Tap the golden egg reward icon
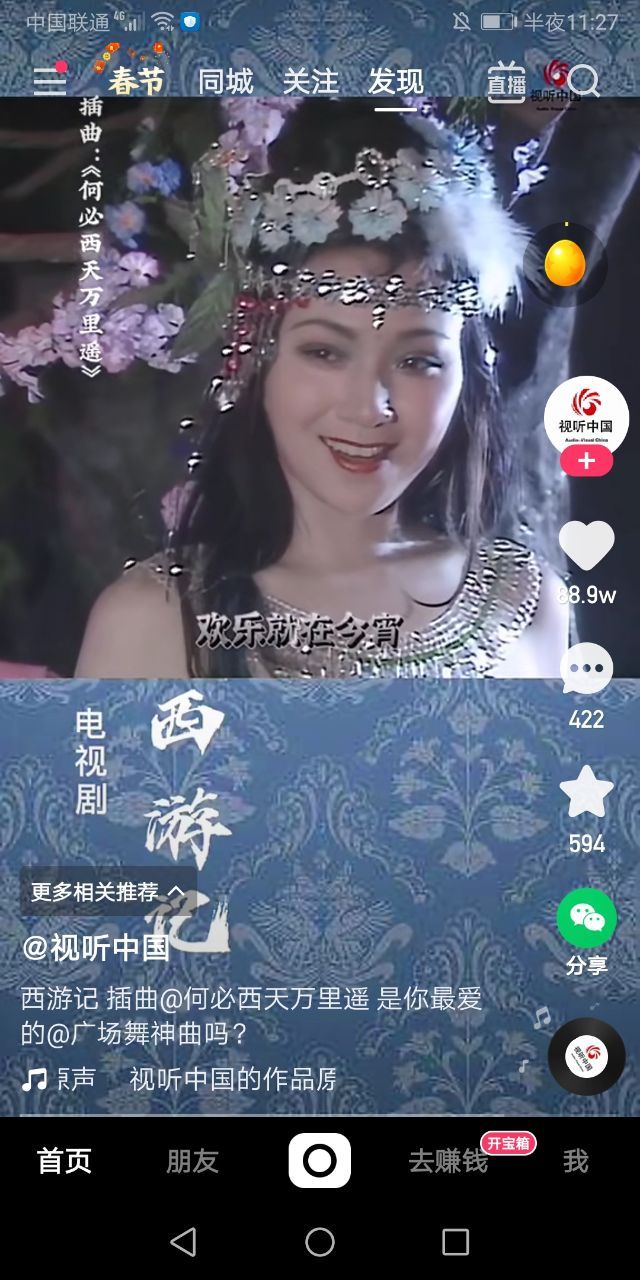640x1280 pixels. (565, 263)
